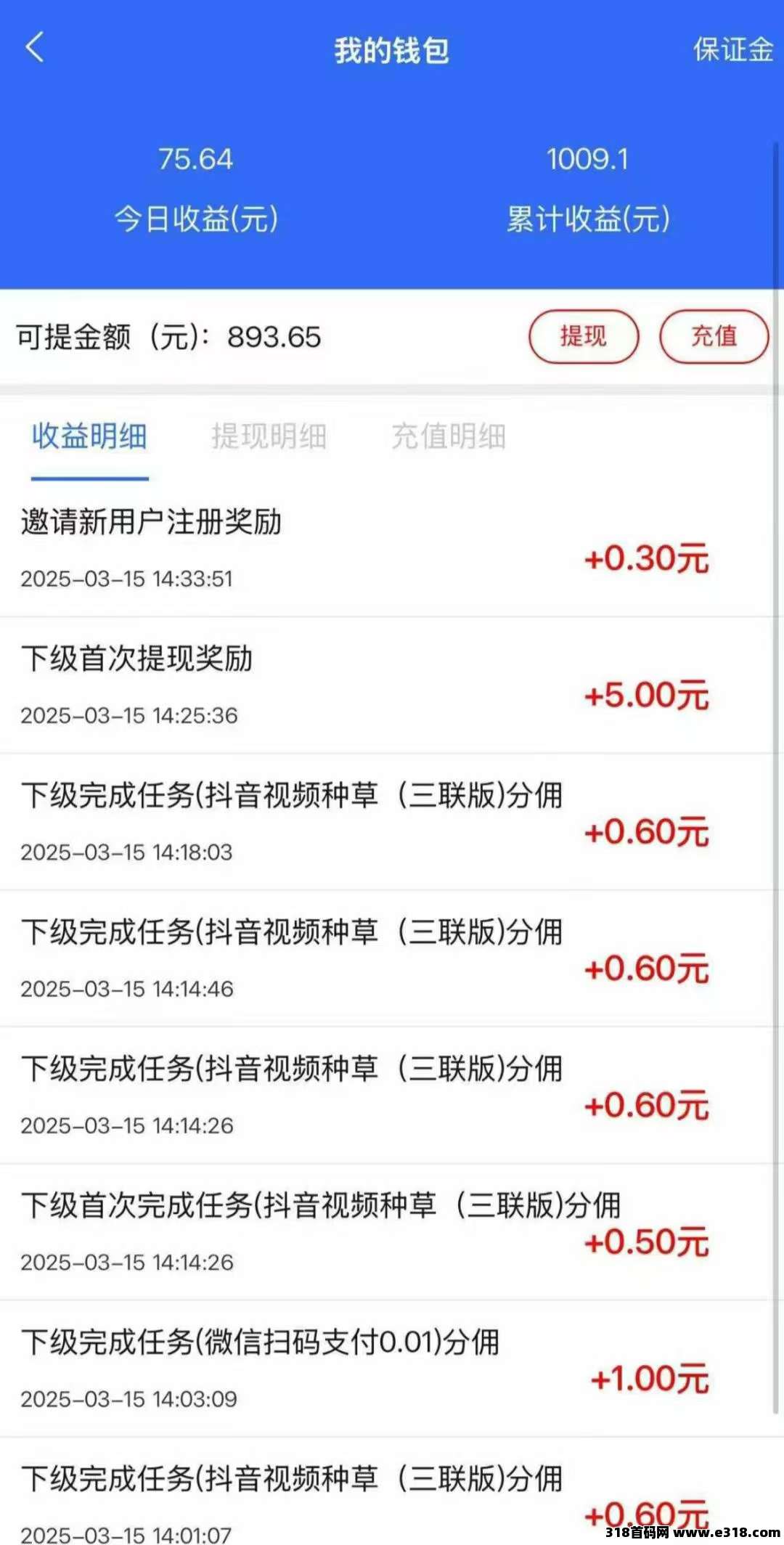Tap the 充值 recharge button

[x=714, y=335]
